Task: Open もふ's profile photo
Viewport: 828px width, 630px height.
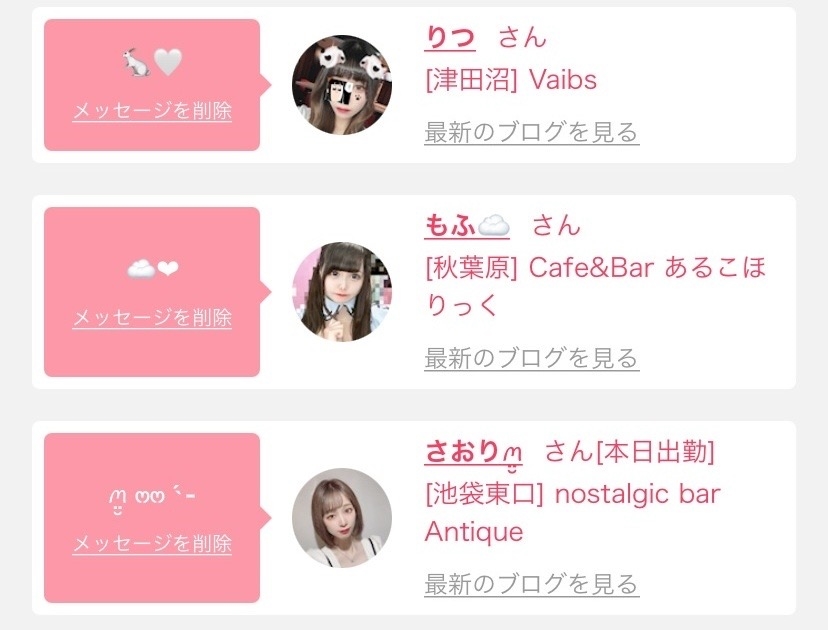Action: pyautogui.click(x=342, y=292)
